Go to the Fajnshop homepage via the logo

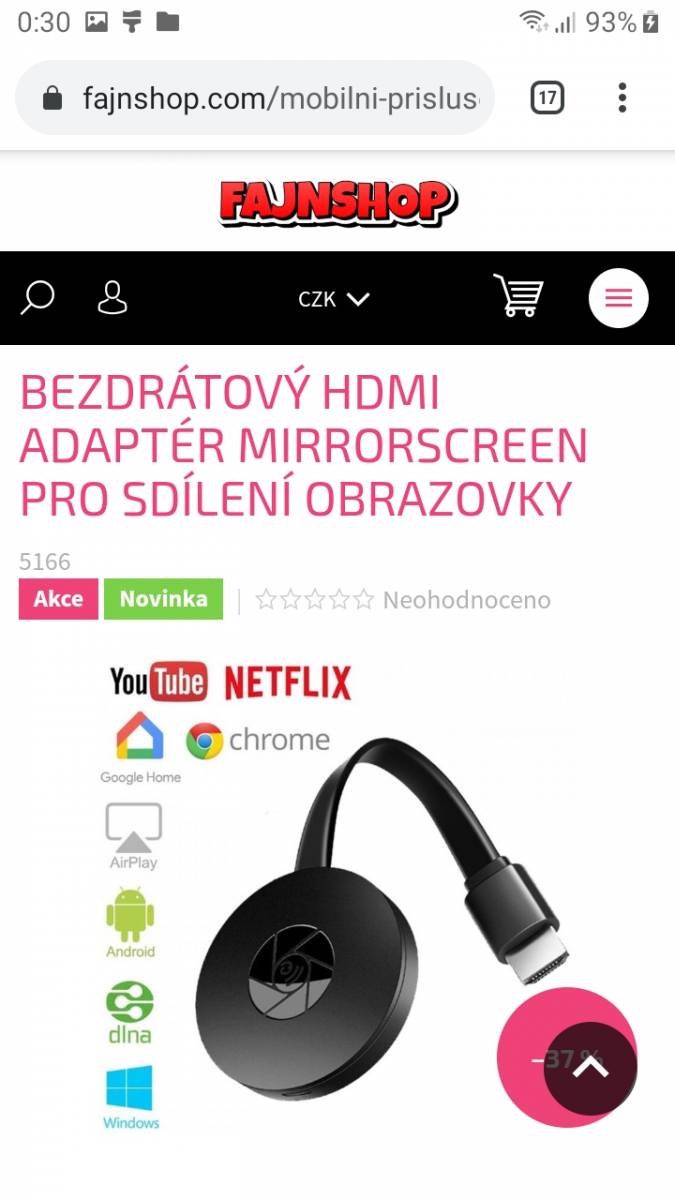[338, 202]
